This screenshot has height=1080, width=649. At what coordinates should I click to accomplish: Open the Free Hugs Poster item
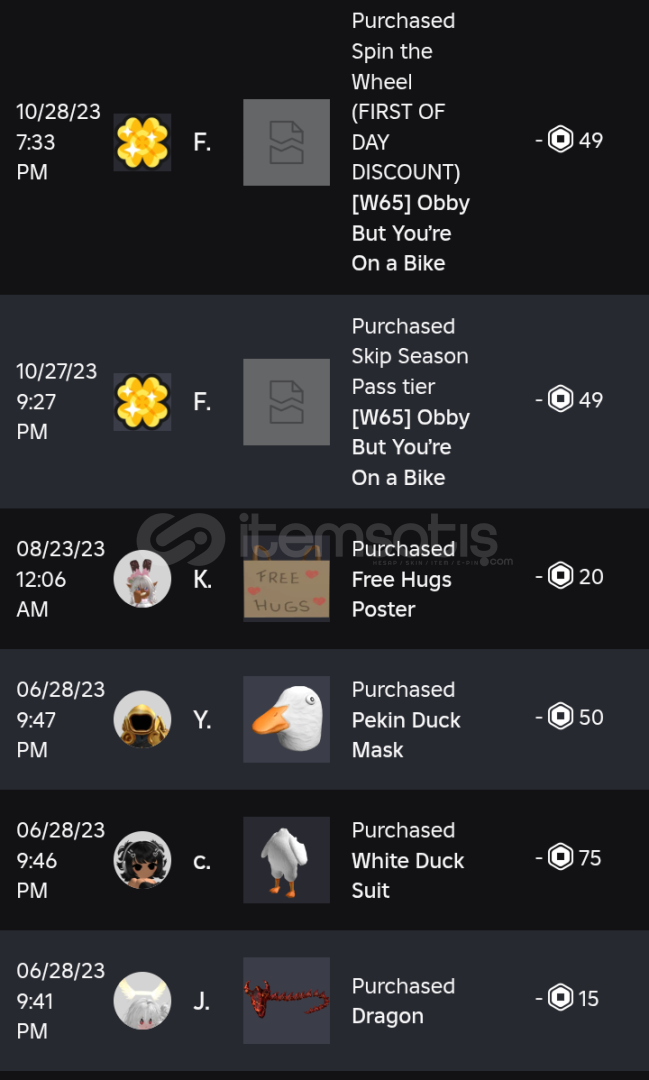402,594
